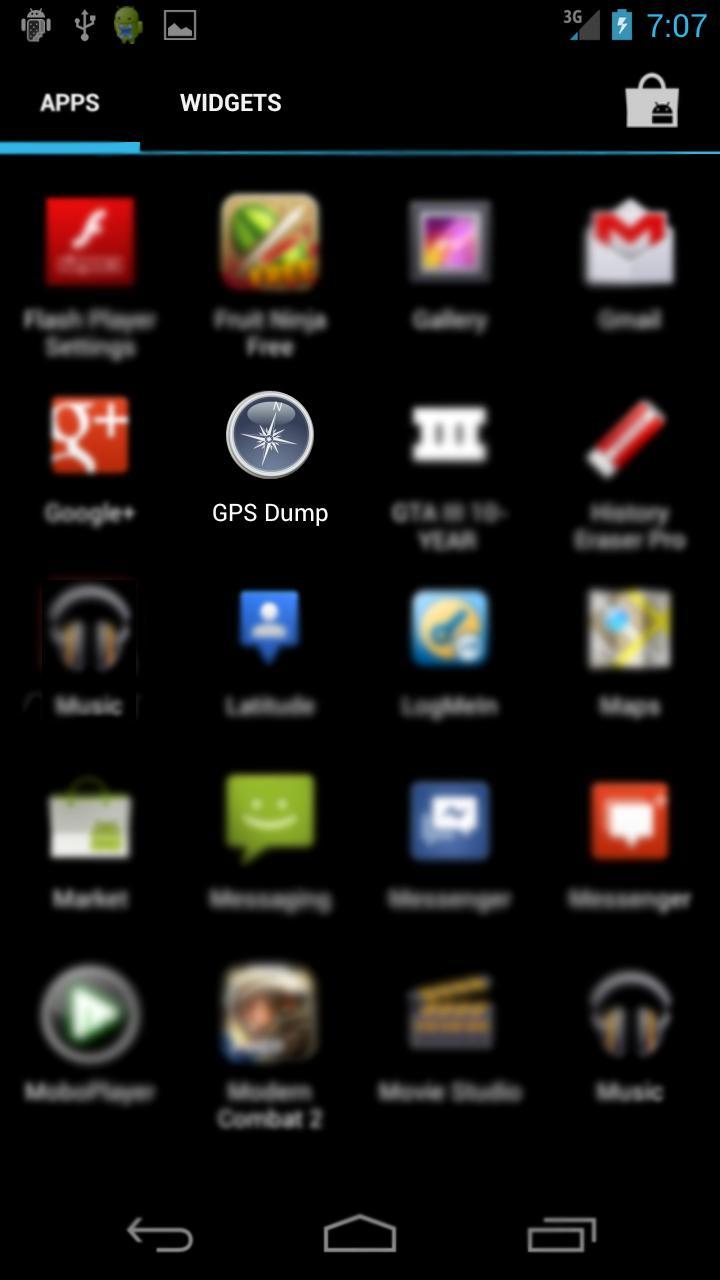Select the Apps tab
Image resolution: width=720 pixels, height=1280 pixels.
click(69, 103)
